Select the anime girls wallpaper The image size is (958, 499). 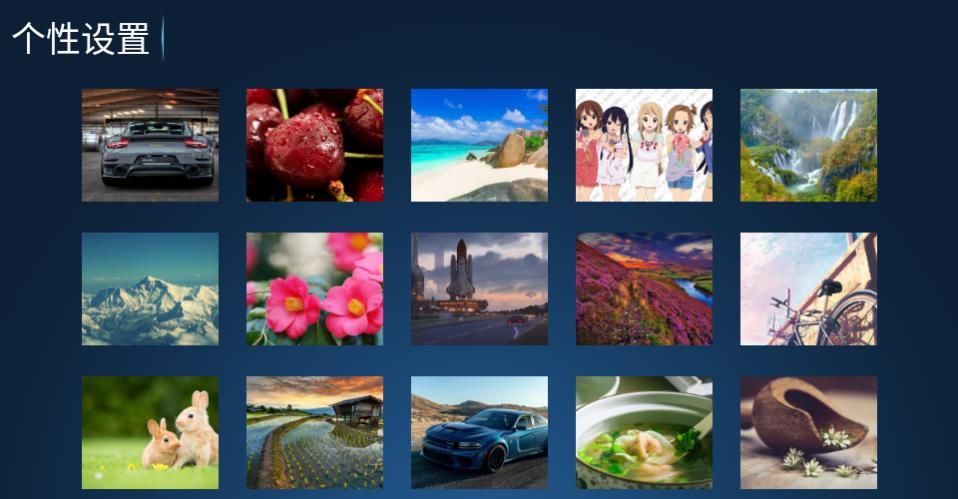[644, 145]
